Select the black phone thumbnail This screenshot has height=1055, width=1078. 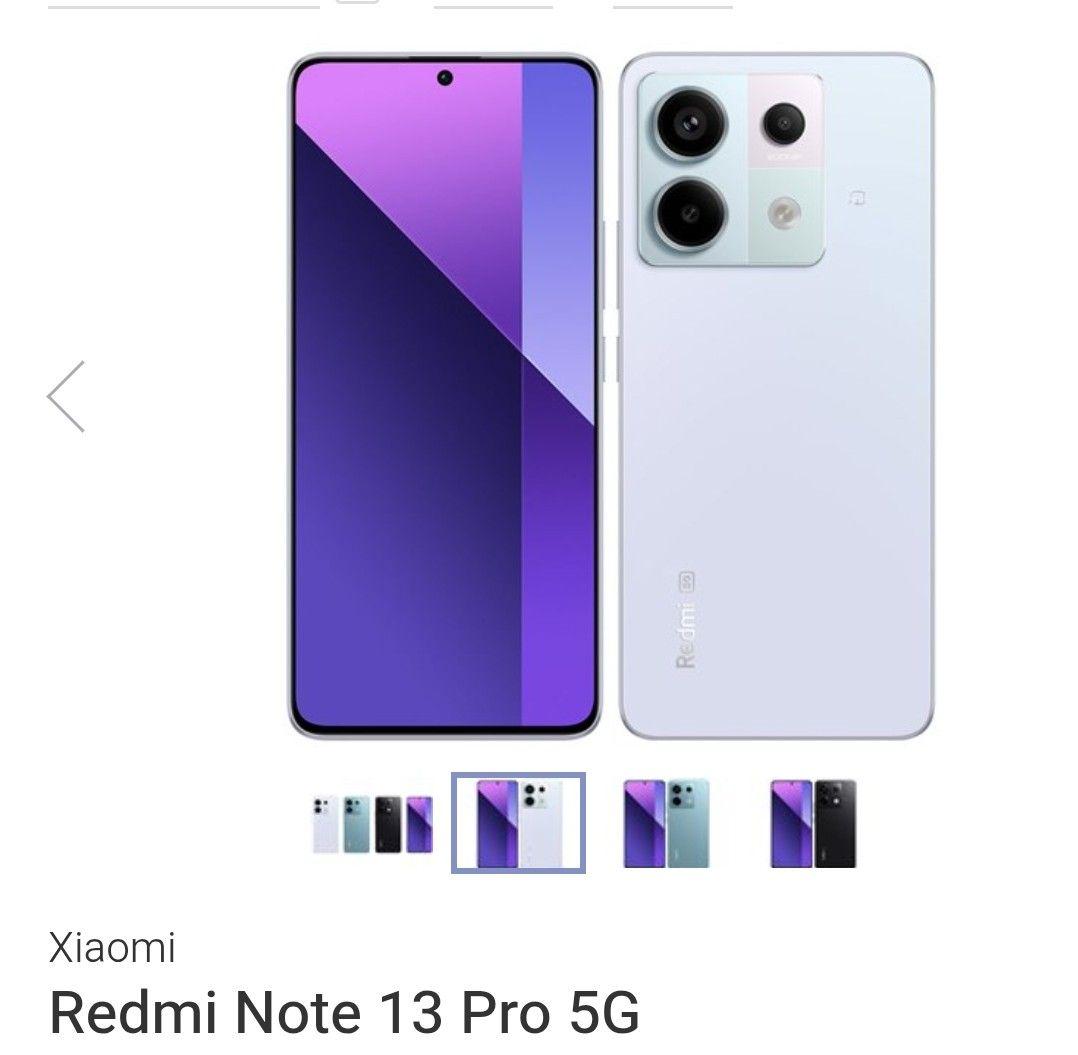point(813,823)
